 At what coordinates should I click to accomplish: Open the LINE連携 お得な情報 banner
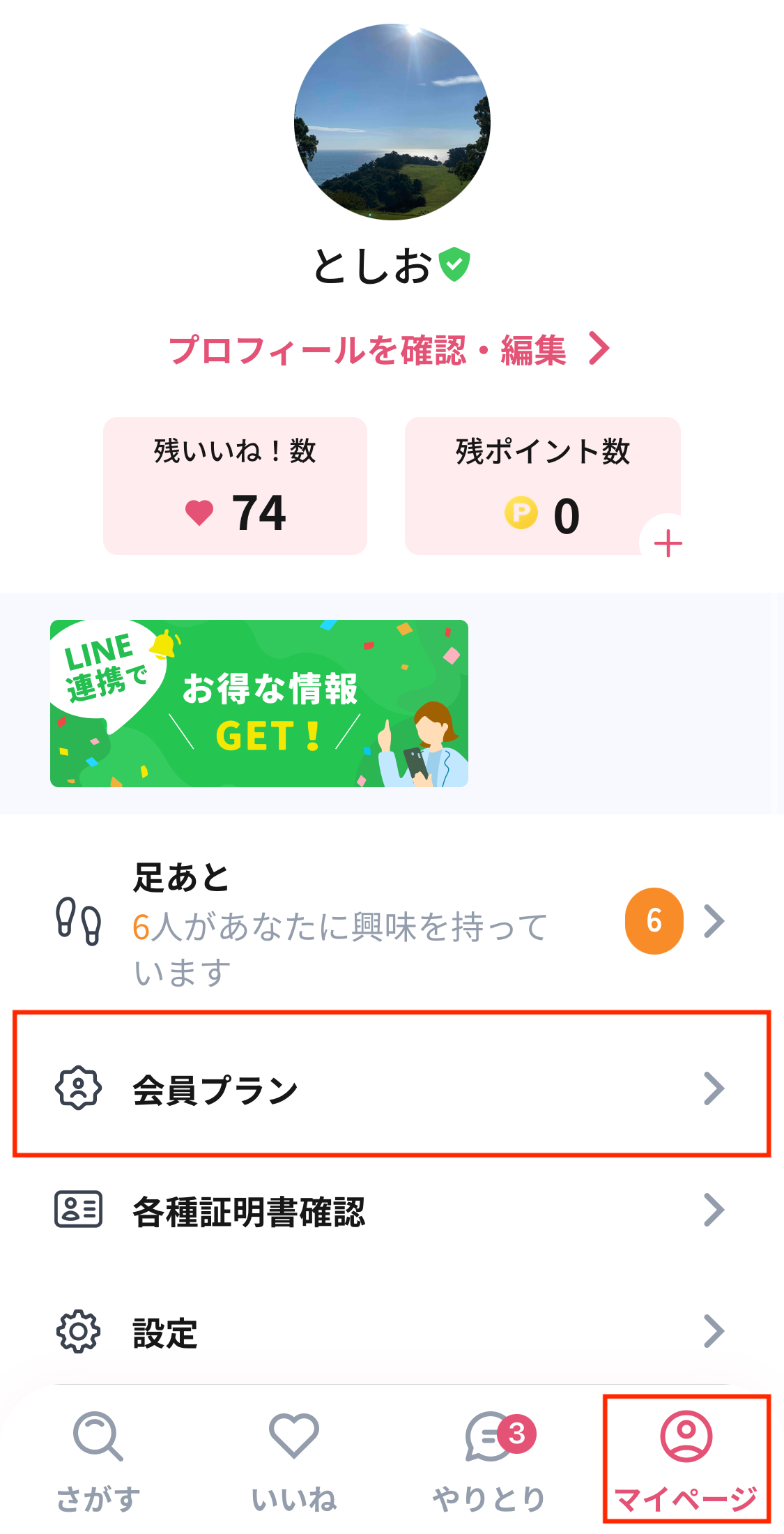(x=259, y=704)
